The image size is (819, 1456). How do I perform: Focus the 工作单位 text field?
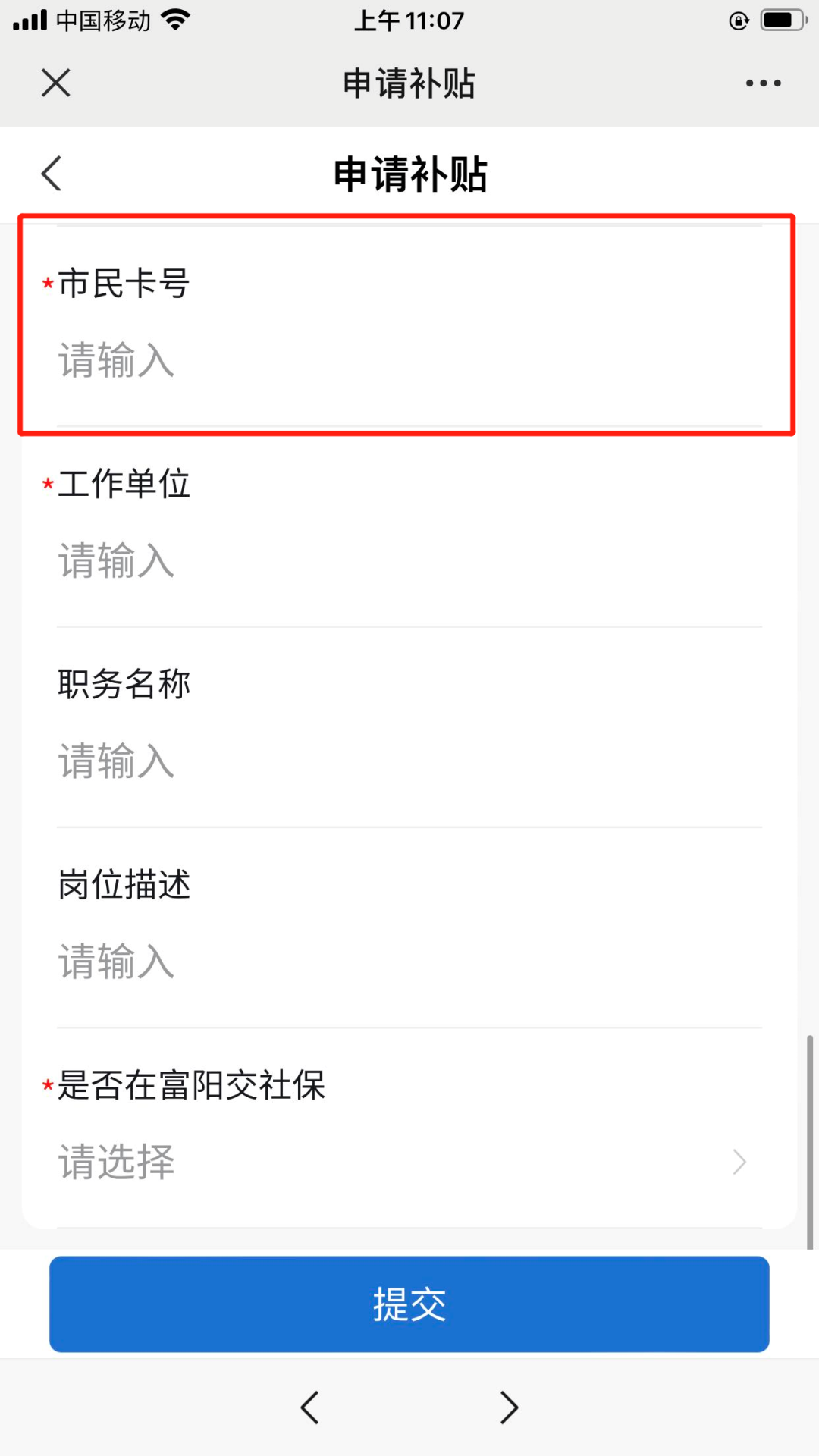pyautogui.click(x=409, y=561)
